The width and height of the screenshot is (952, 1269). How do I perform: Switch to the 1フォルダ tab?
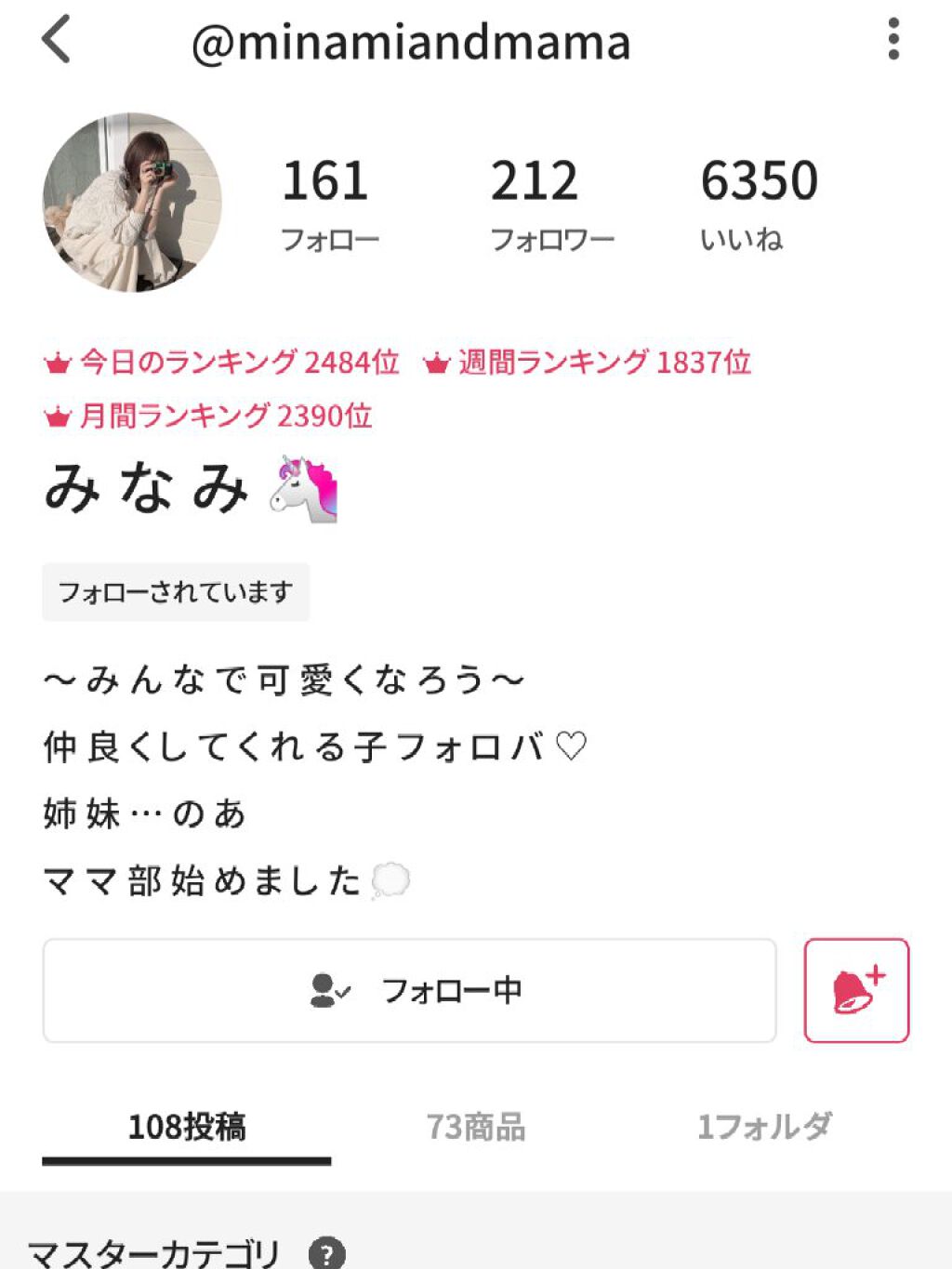[x=764, y=1128]
